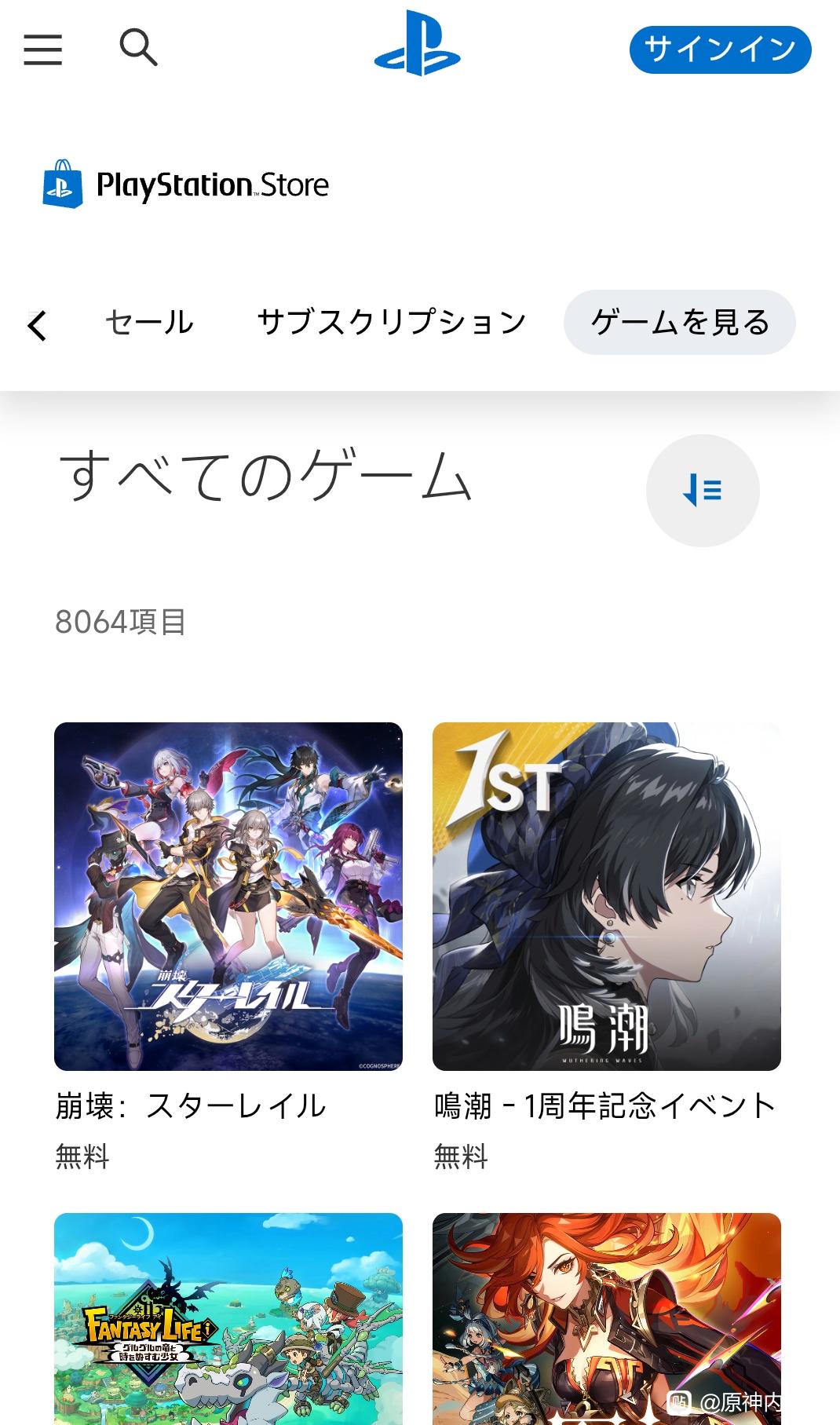The width and height of the screenshot is (840, 1425).
Task: Open the 鳴潮 1周年記念イベント tile
Action: (x=606, y=896)
